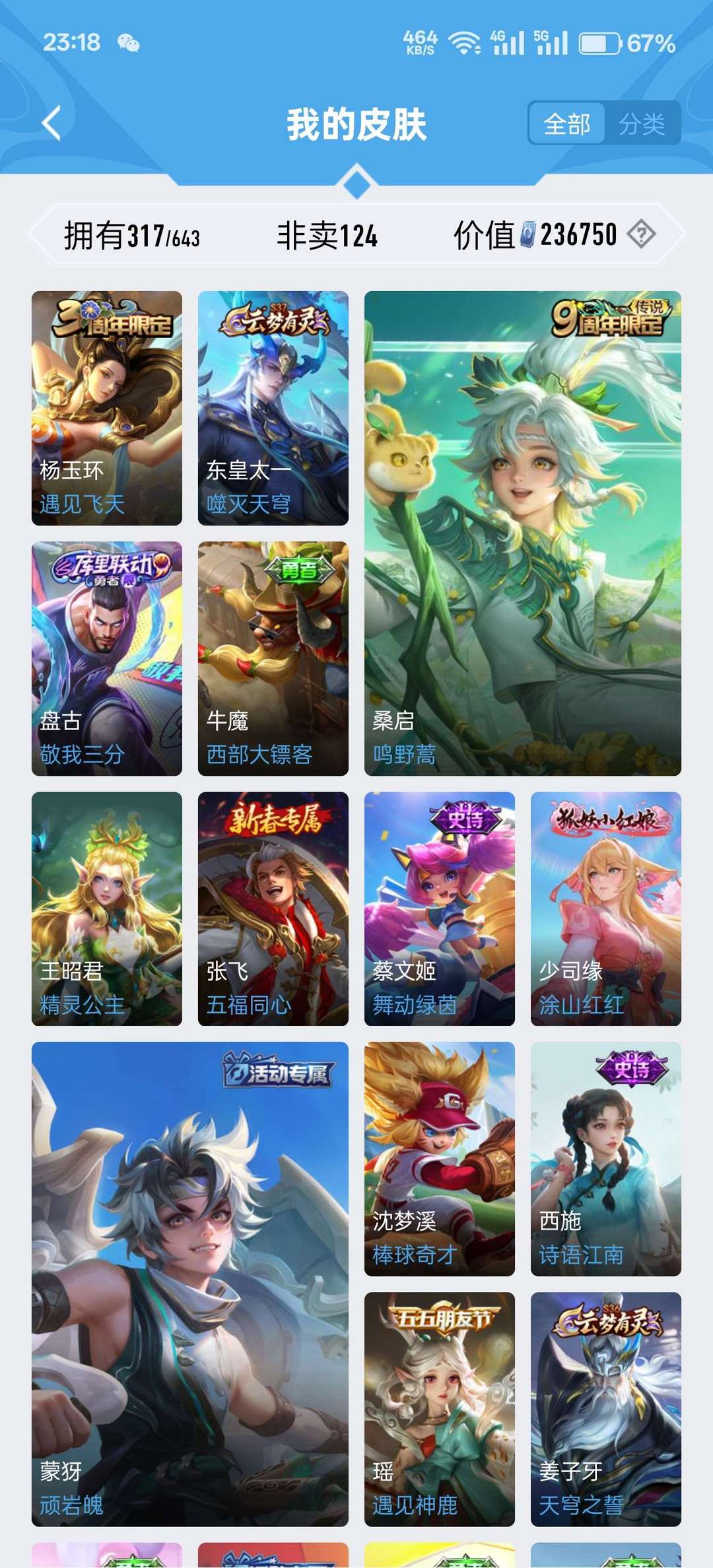713x1568 pixels.
Task: Open the 东皇太一 噬灭天穹 skin
Action: [273, 408]
